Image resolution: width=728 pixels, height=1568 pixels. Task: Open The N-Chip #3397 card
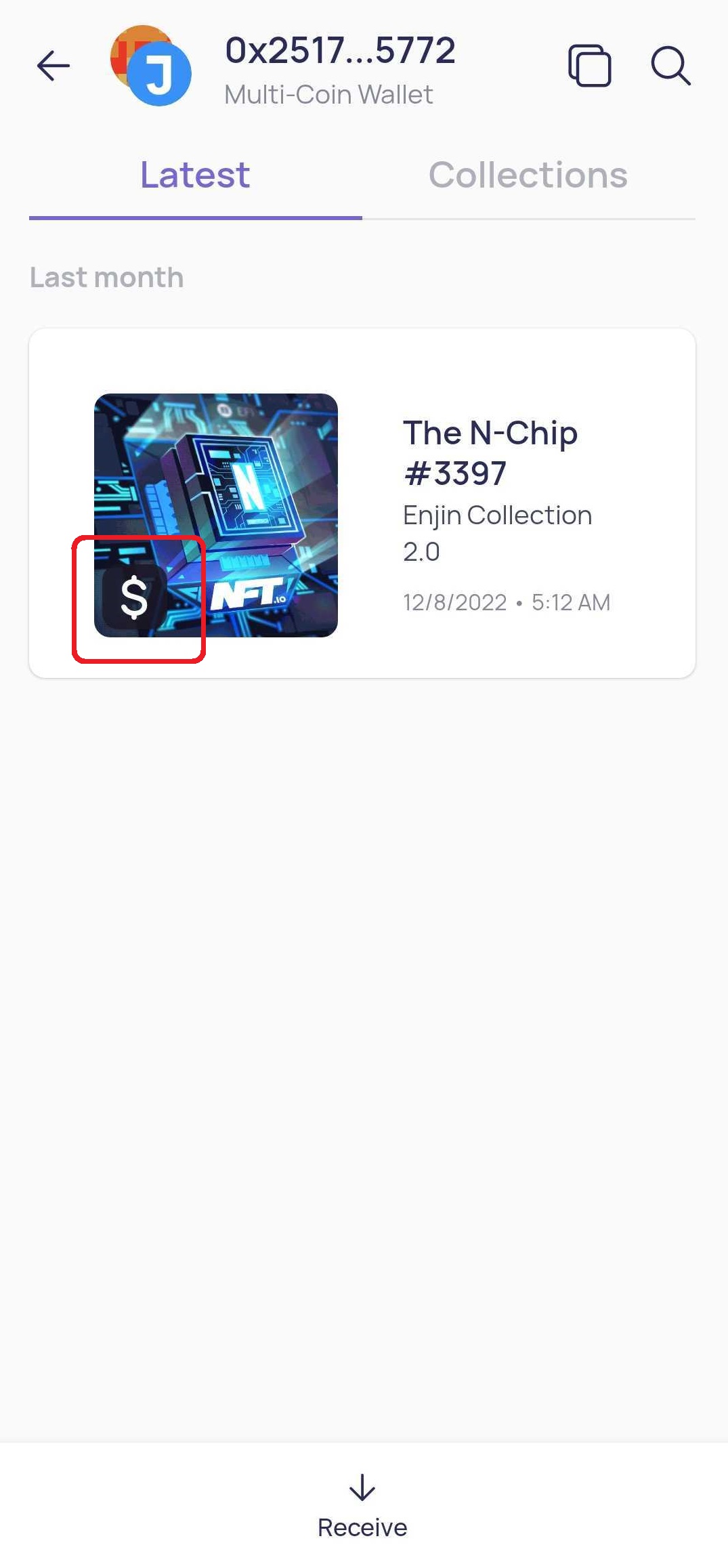(362, 503)
